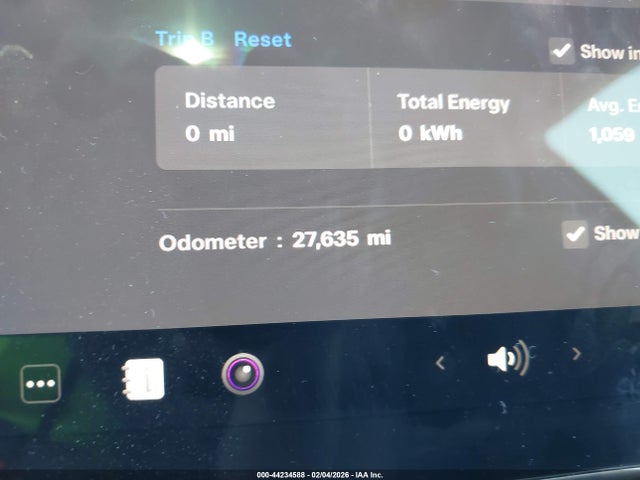Toggle the Show checkbox next to Odometer

[574, 234]
